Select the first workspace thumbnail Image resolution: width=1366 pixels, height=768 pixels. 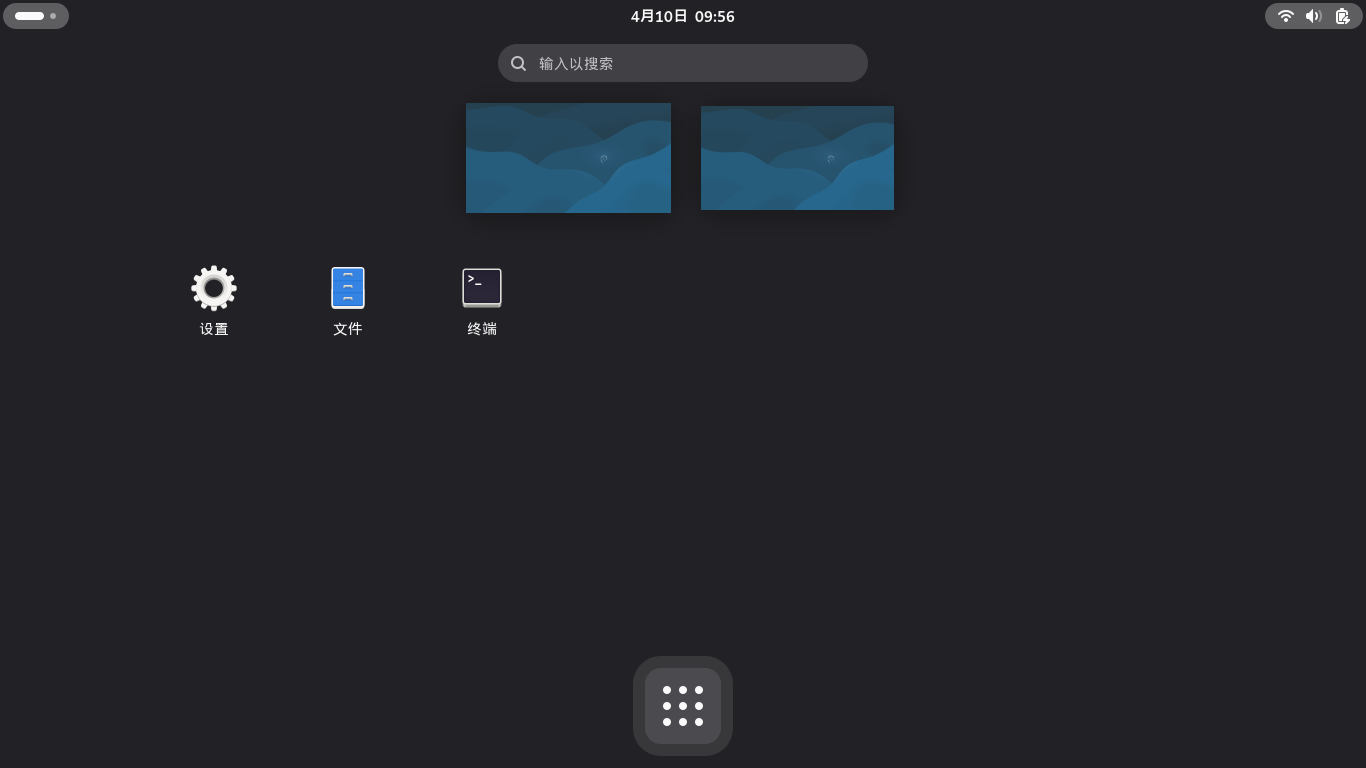(568, 158)
